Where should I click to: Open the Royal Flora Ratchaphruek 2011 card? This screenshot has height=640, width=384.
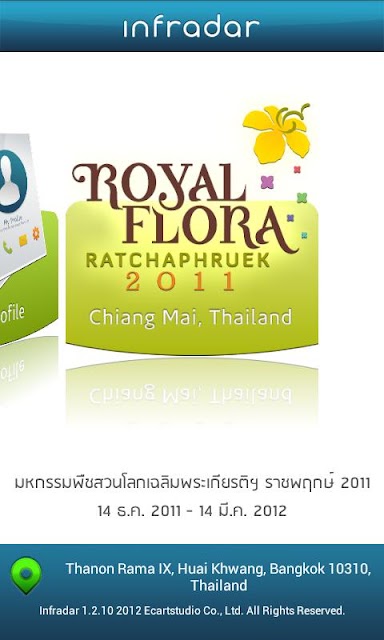[192, 229]
